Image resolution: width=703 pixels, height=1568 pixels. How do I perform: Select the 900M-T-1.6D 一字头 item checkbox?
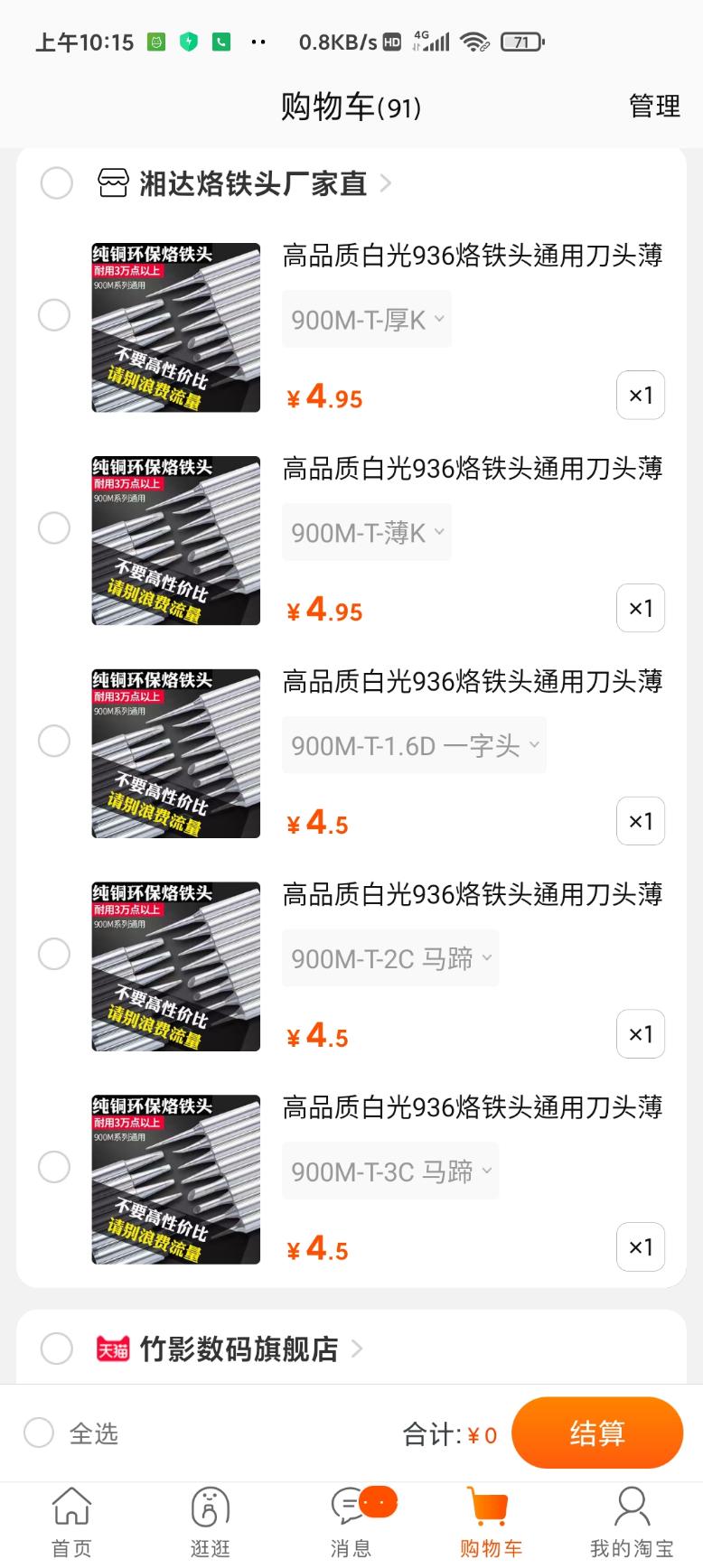tap(54, 742)
